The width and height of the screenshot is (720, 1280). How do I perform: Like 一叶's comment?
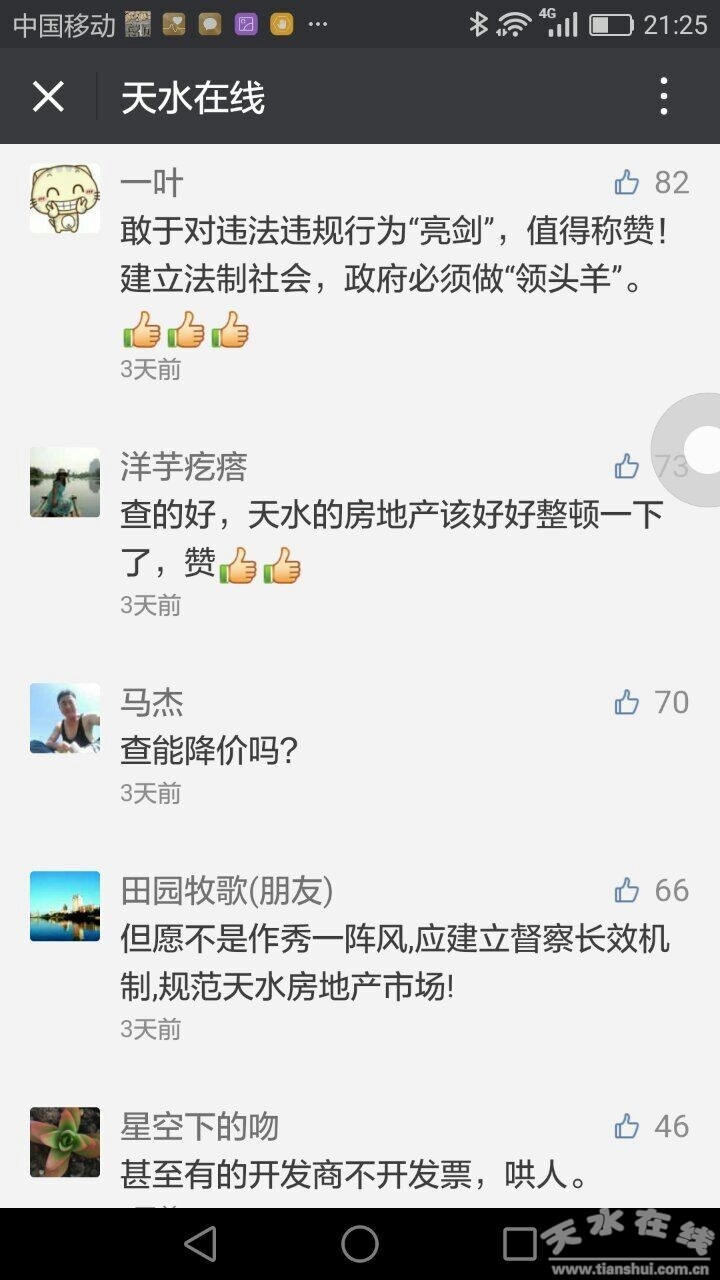(x=627, y=182)
